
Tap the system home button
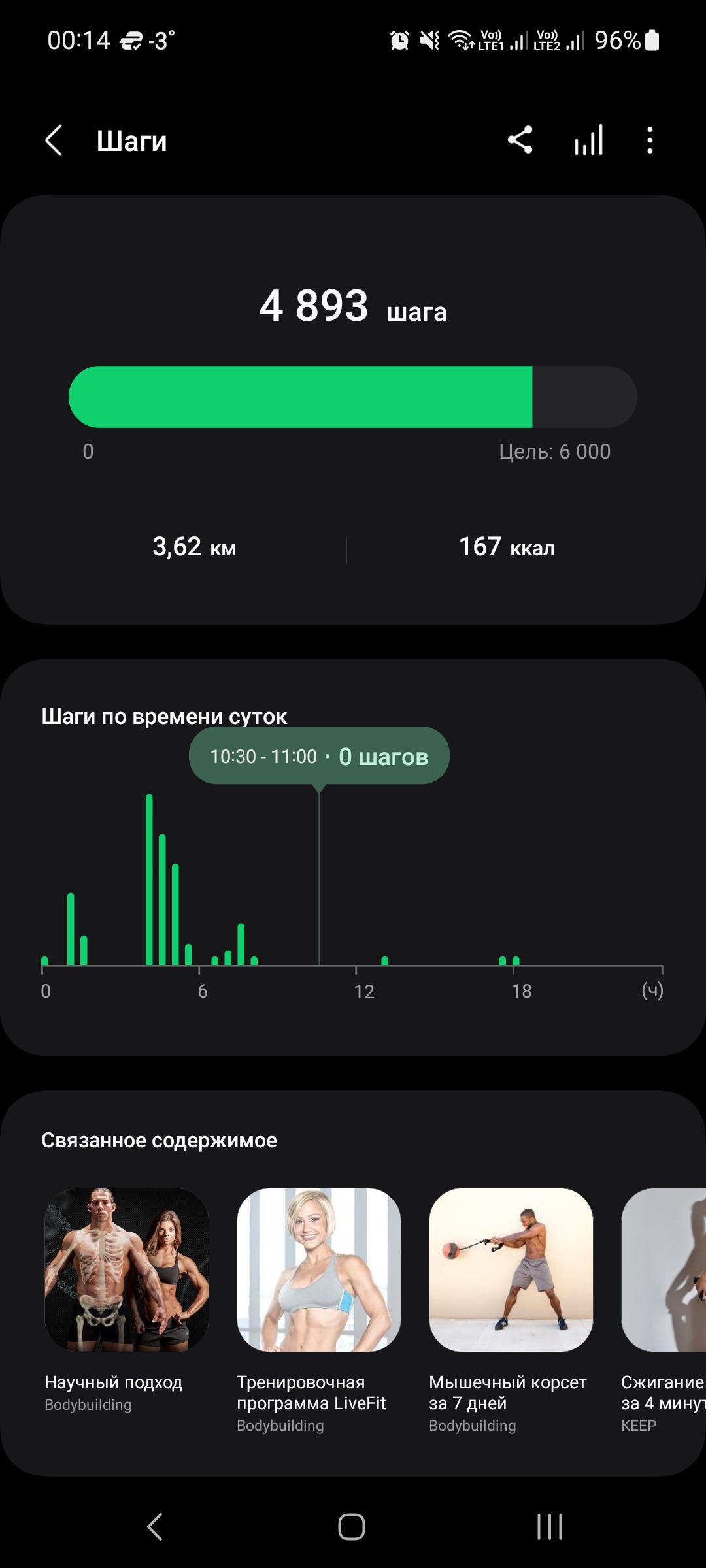[352, 1527]
